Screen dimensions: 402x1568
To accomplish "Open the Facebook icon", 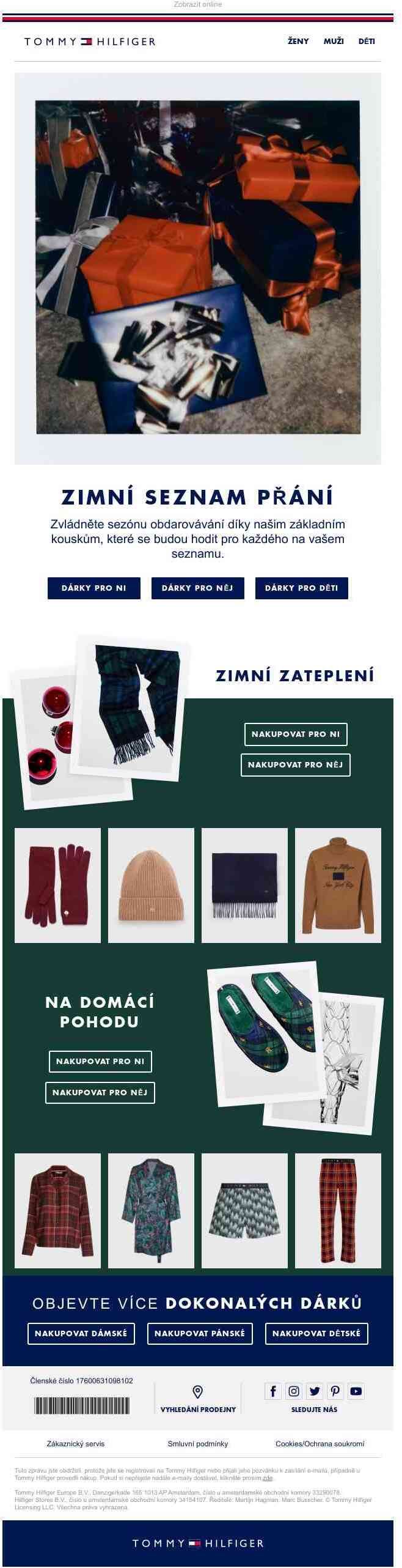I will (273, 1391).
